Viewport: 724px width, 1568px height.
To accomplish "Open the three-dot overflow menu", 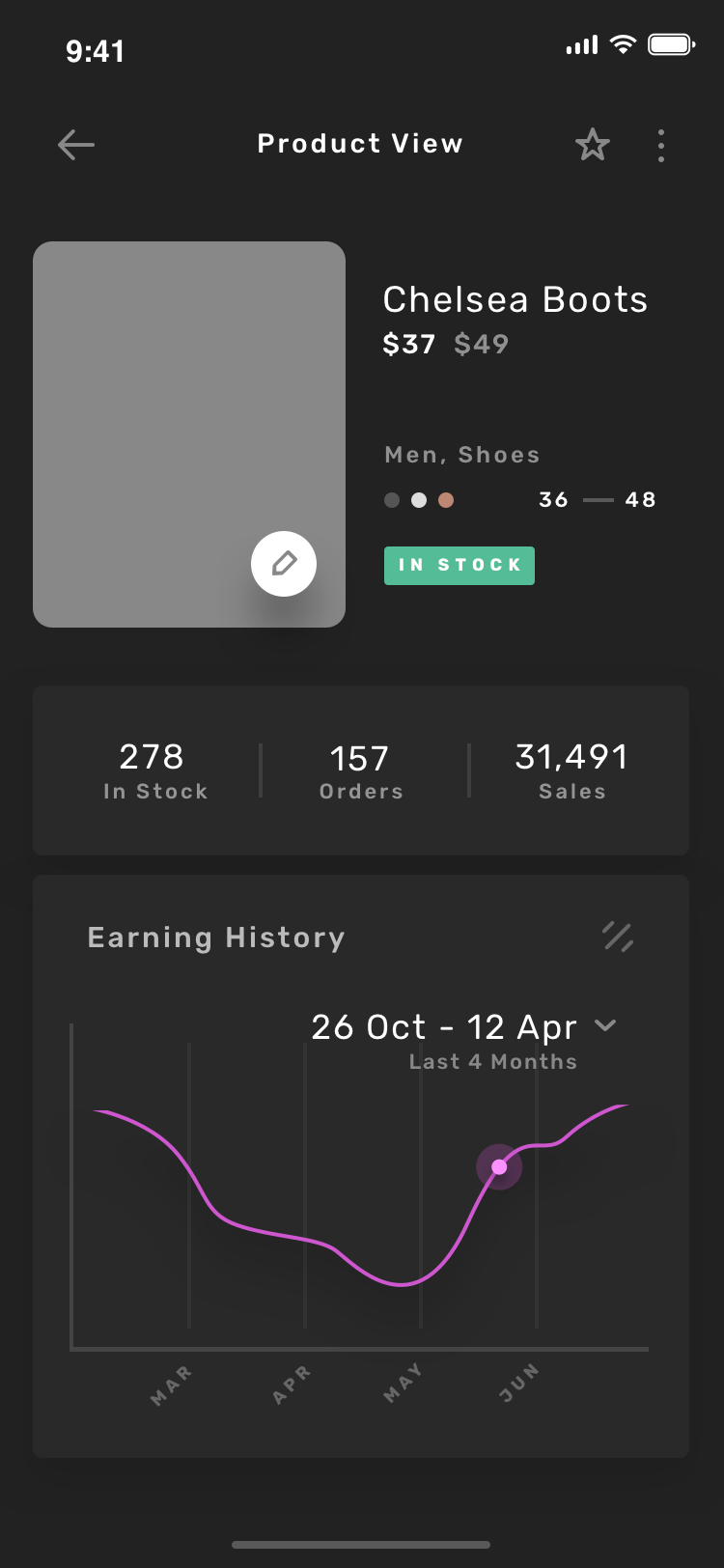I will click(661, 145).
